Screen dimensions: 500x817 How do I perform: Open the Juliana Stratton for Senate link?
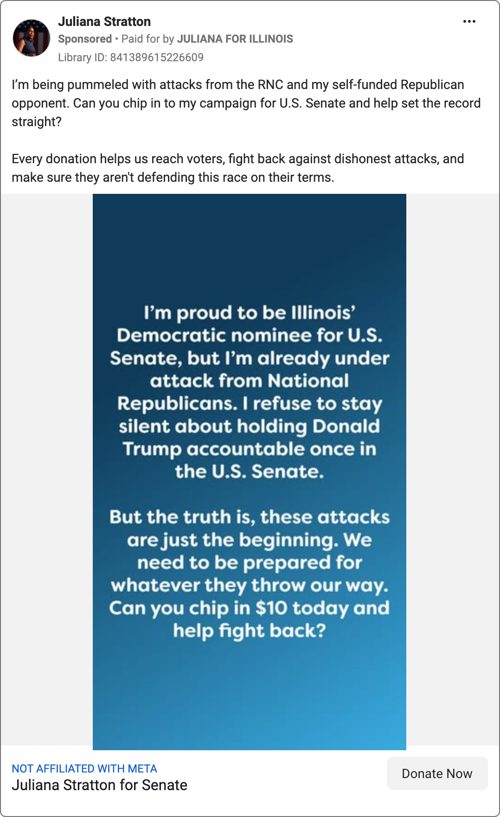pyautogui.click(x=99, y=785)
